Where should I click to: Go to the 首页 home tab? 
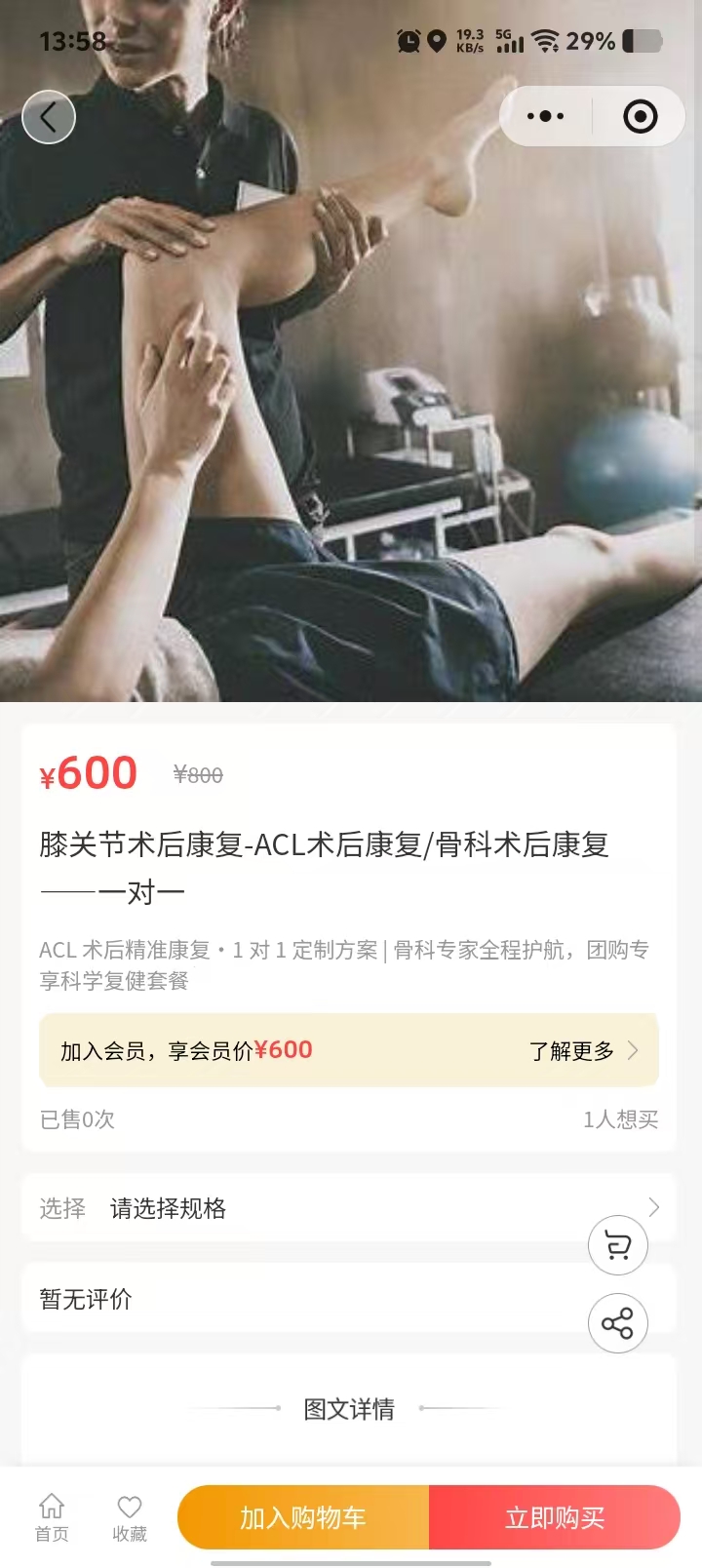click(x=52, y=1517)
